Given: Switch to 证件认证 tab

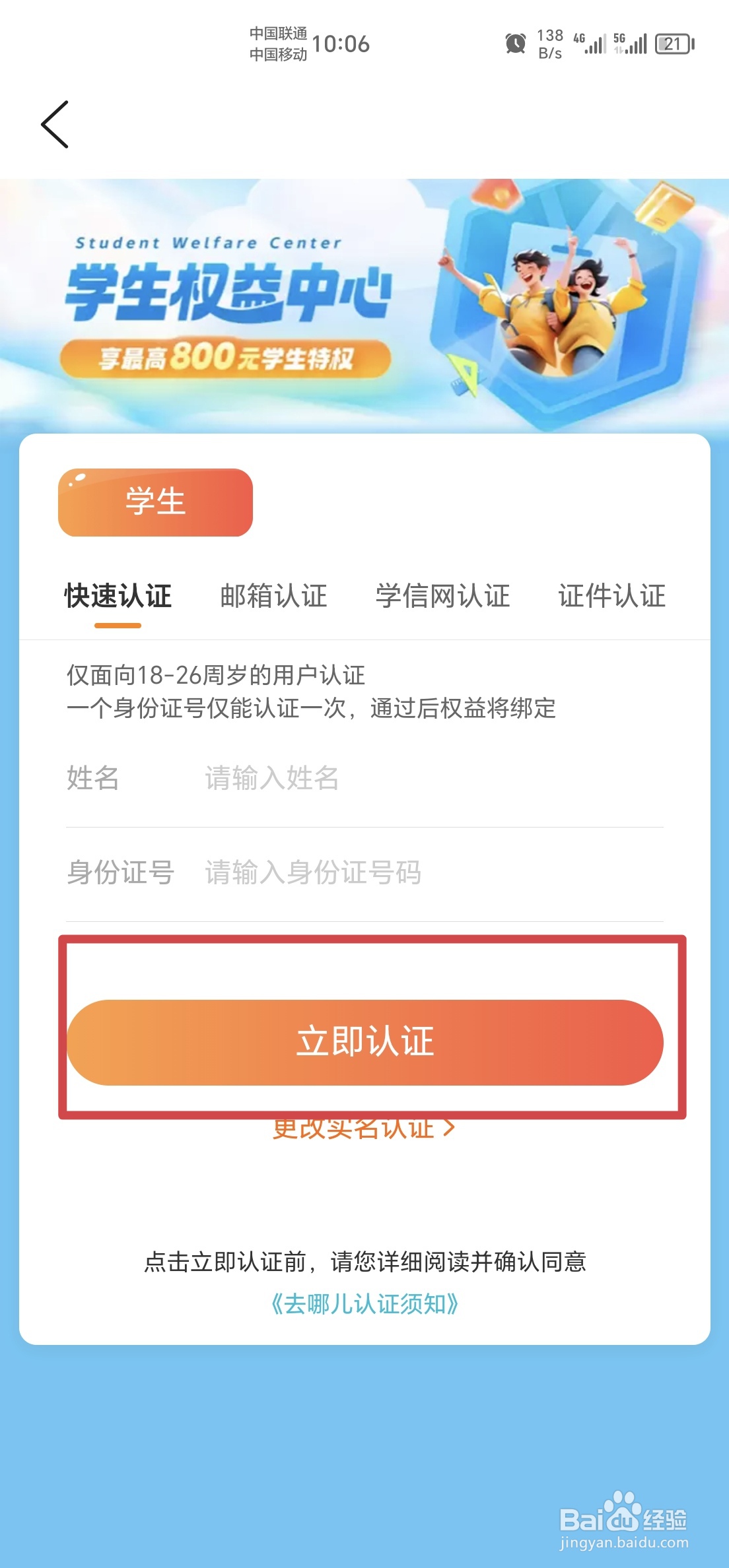Looking at the screenshot, I should point(611,596).
